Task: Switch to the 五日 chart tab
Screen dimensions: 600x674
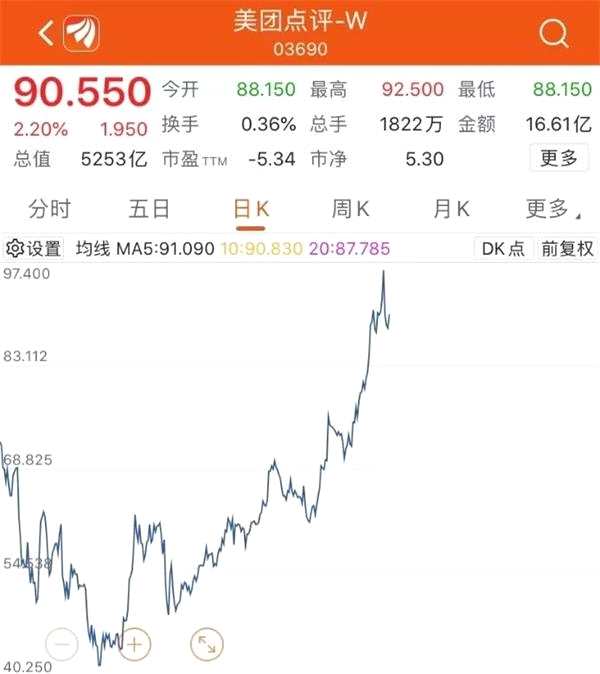Action: pos(150,209)
